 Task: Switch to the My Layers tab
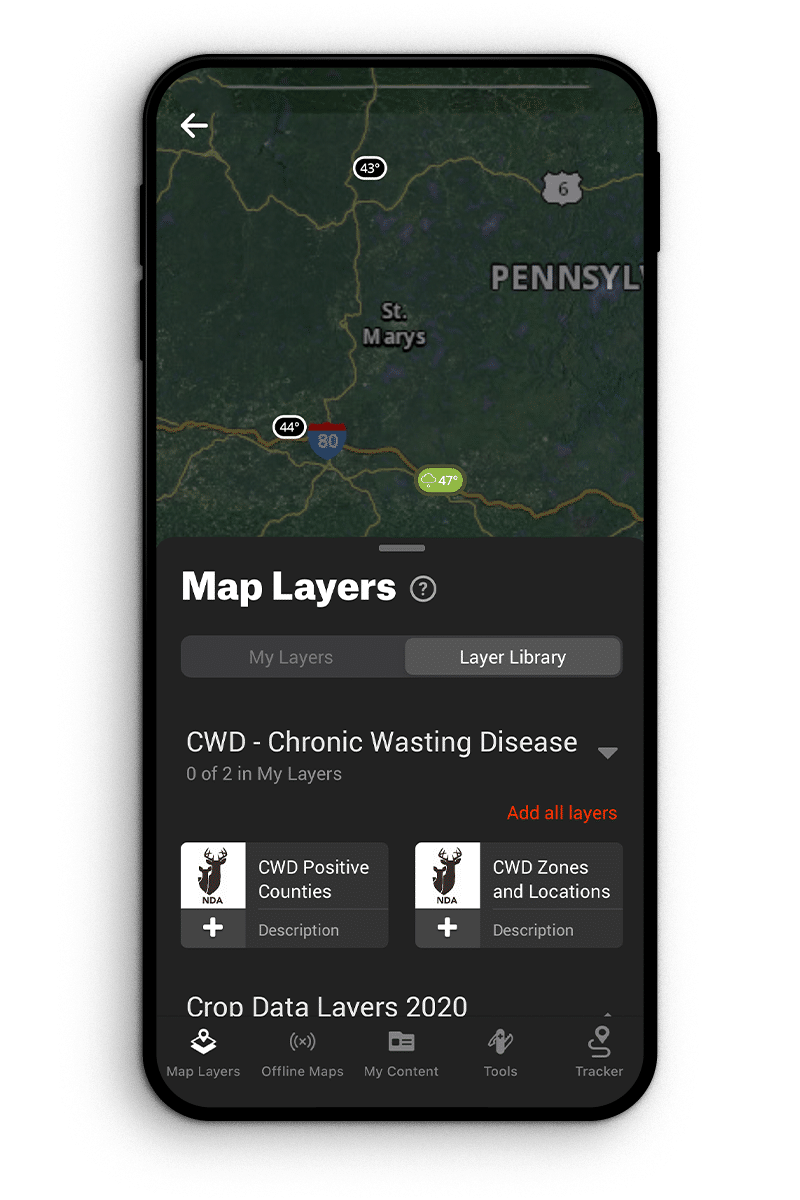(x=291, y=657)
